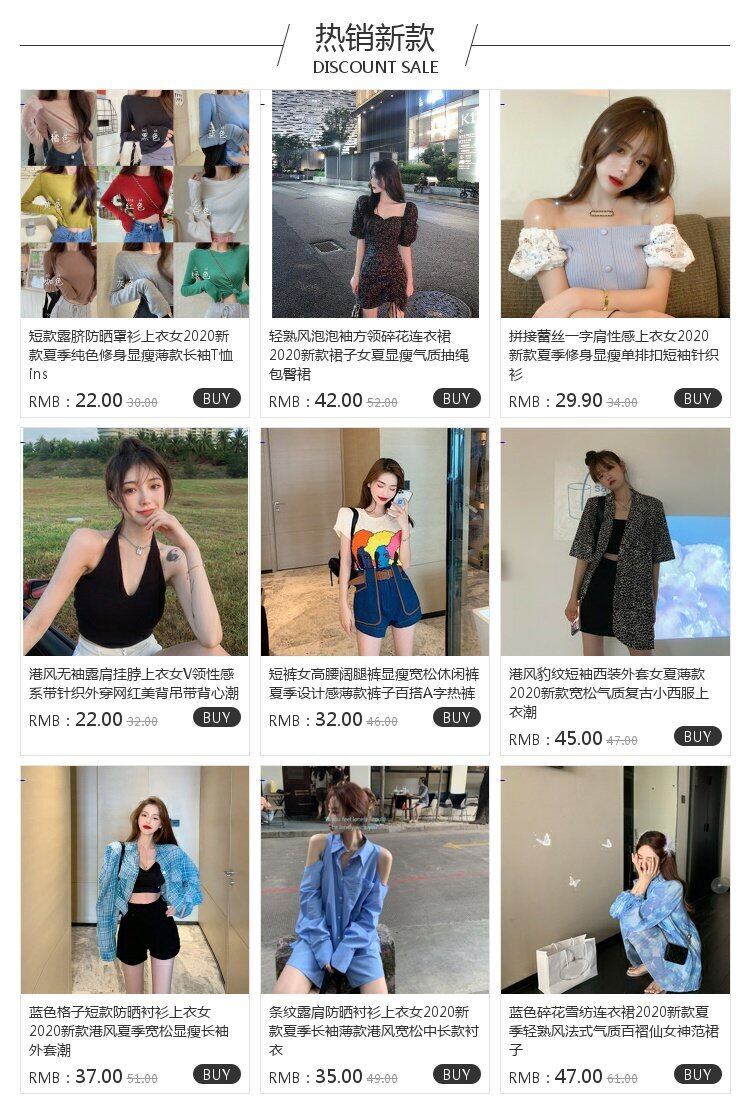Tap BUY for the 32.00 high-waist shorts

456,717
